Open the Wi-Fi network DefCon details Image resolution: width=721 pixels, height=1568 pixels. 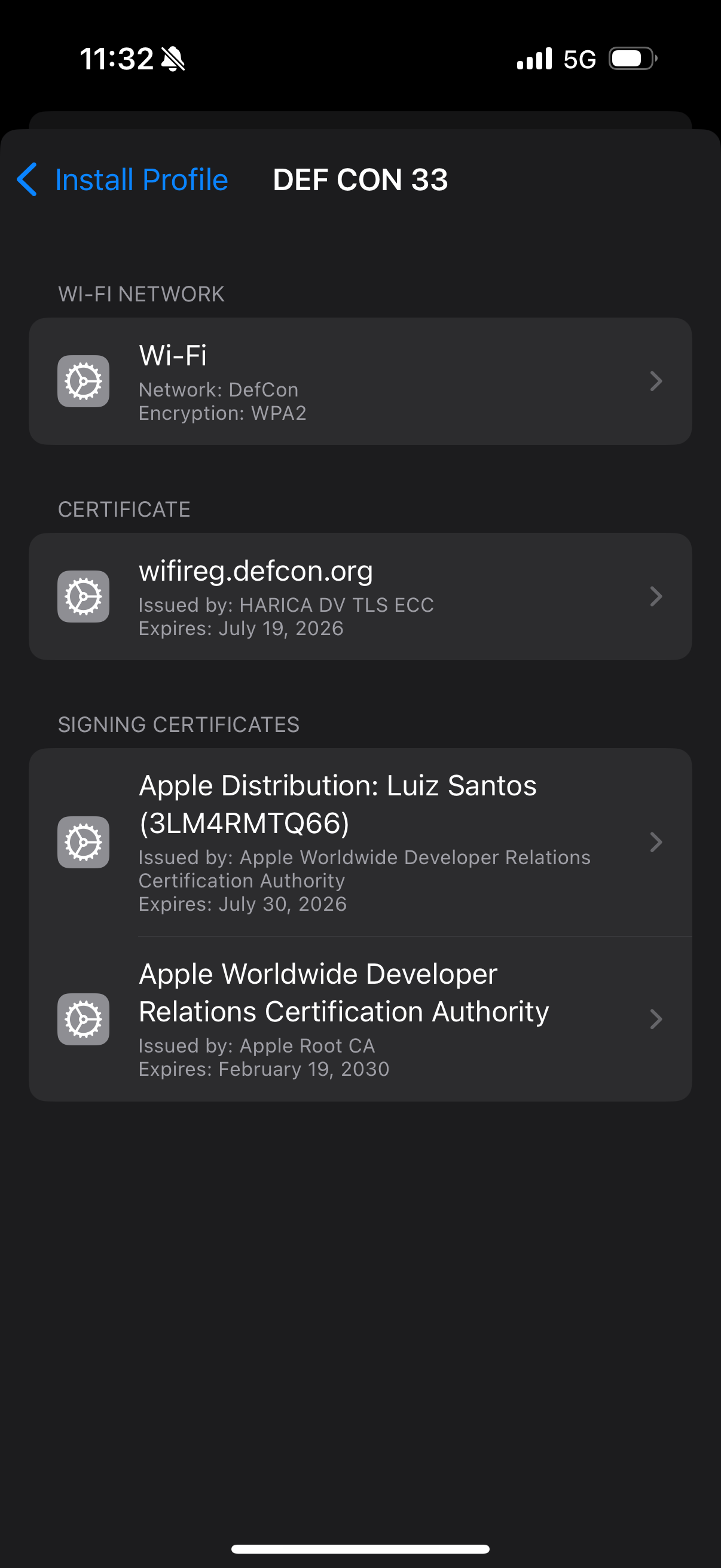[x=360, y=381]
